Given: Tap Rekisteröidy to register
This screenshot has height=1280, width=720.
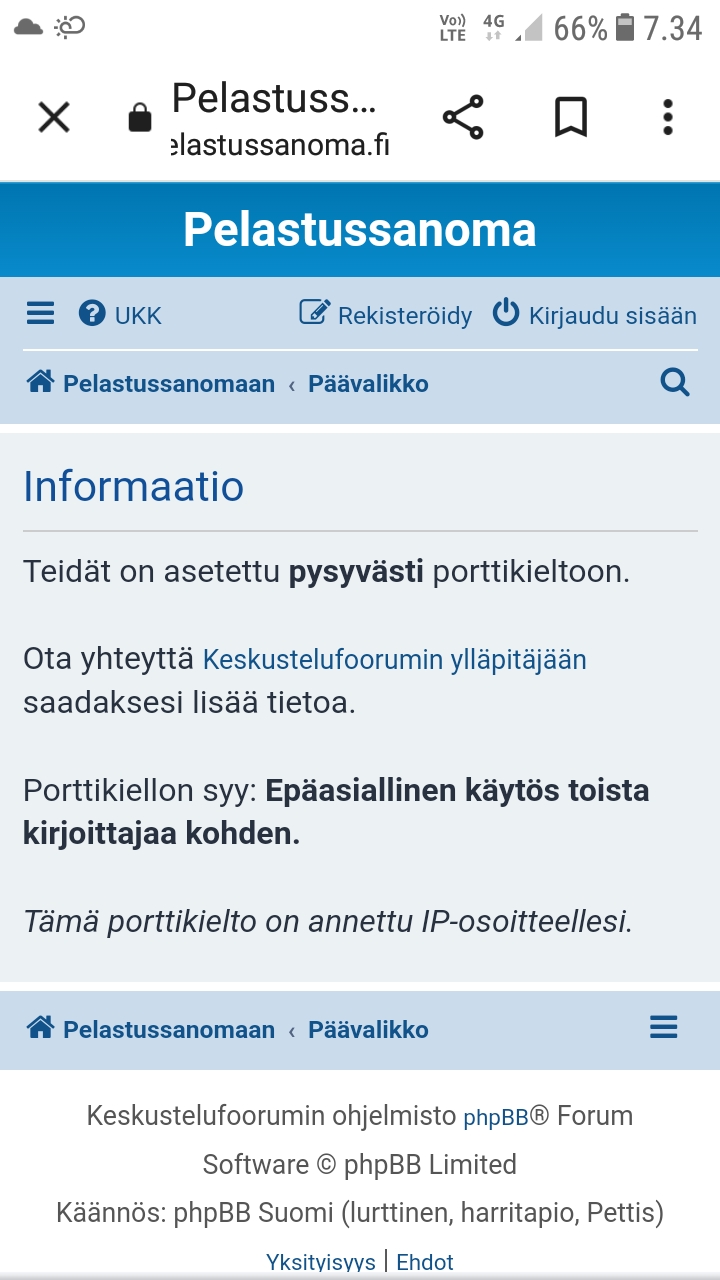Looking at the screenshot, I should [386, 315].
